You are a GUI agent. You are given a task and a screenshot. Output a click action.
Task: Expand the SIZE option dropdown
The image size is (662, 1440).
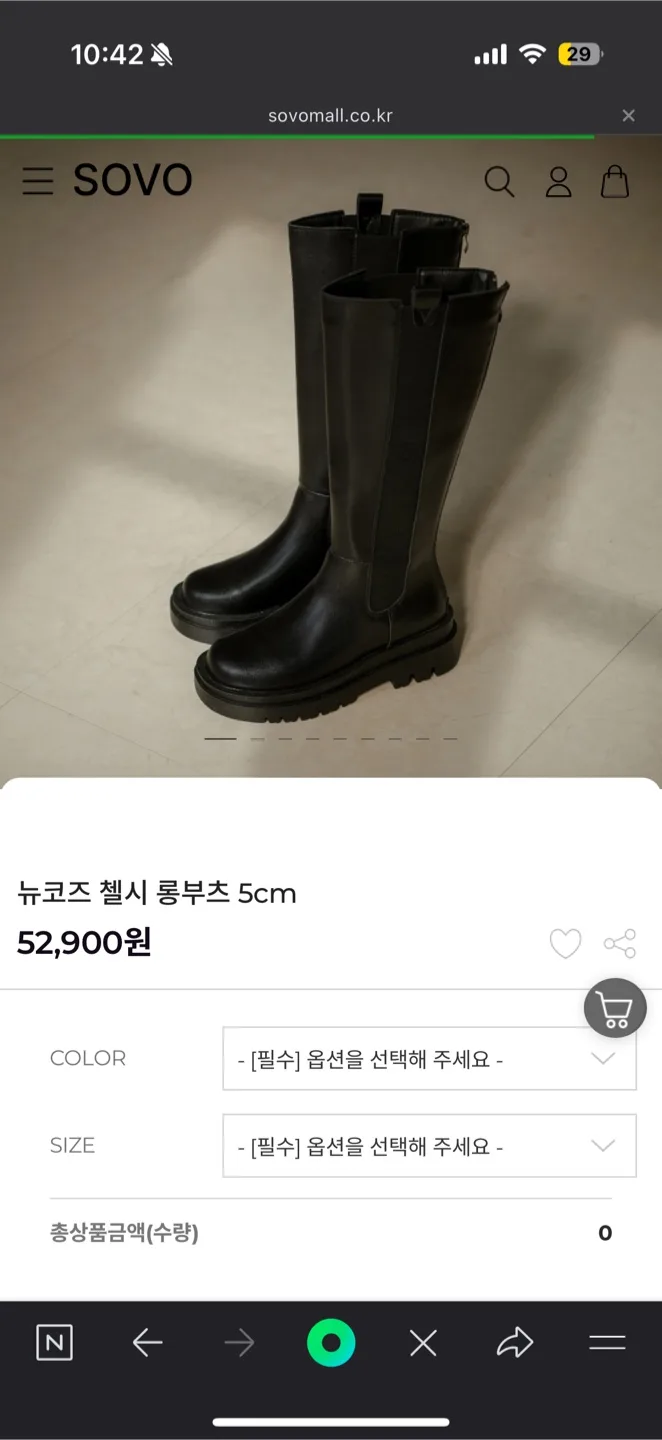[429, 1146]
